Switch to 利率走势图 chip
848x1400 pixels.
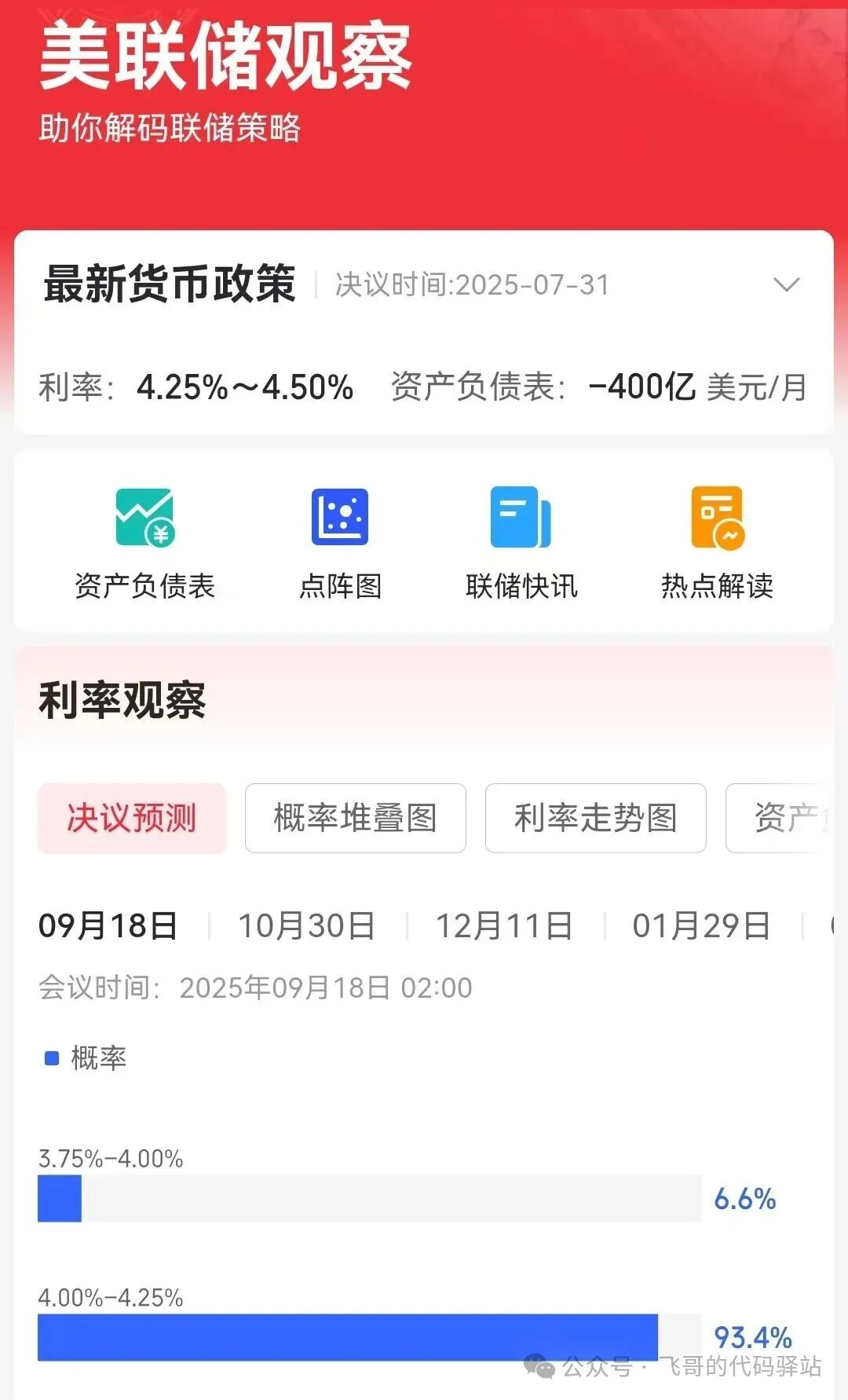coord(596,818)
